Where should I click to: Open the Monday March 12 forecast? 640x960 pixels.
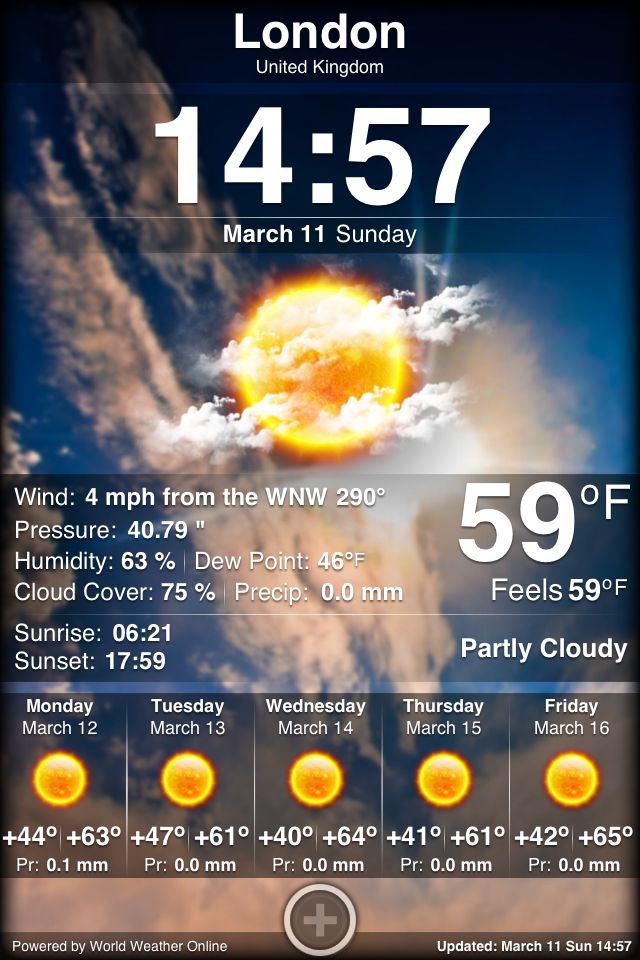(x=60, y=780)
